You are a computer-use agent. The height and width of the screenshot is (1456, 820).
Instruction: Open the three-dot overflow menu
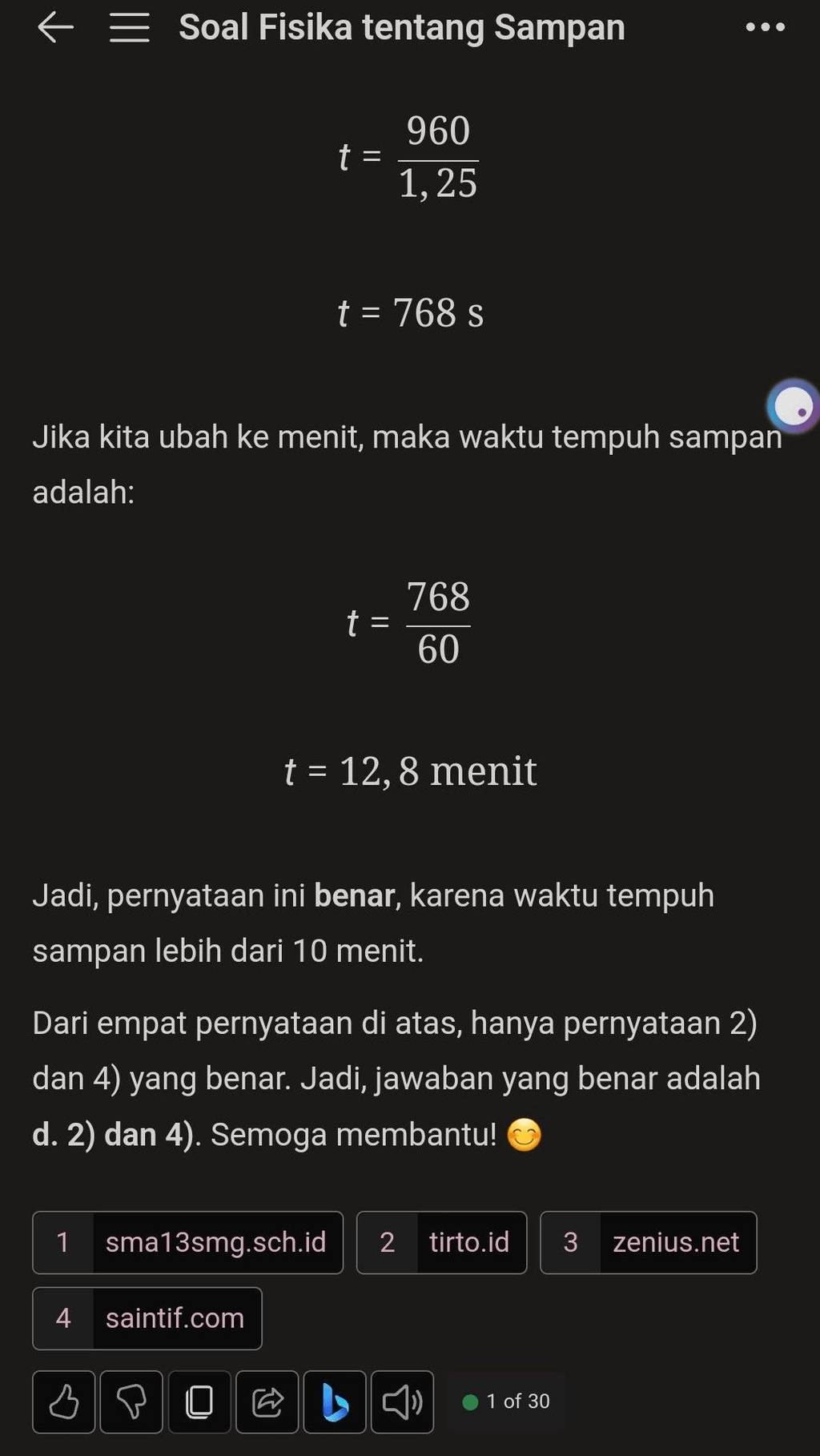(765, 28)
